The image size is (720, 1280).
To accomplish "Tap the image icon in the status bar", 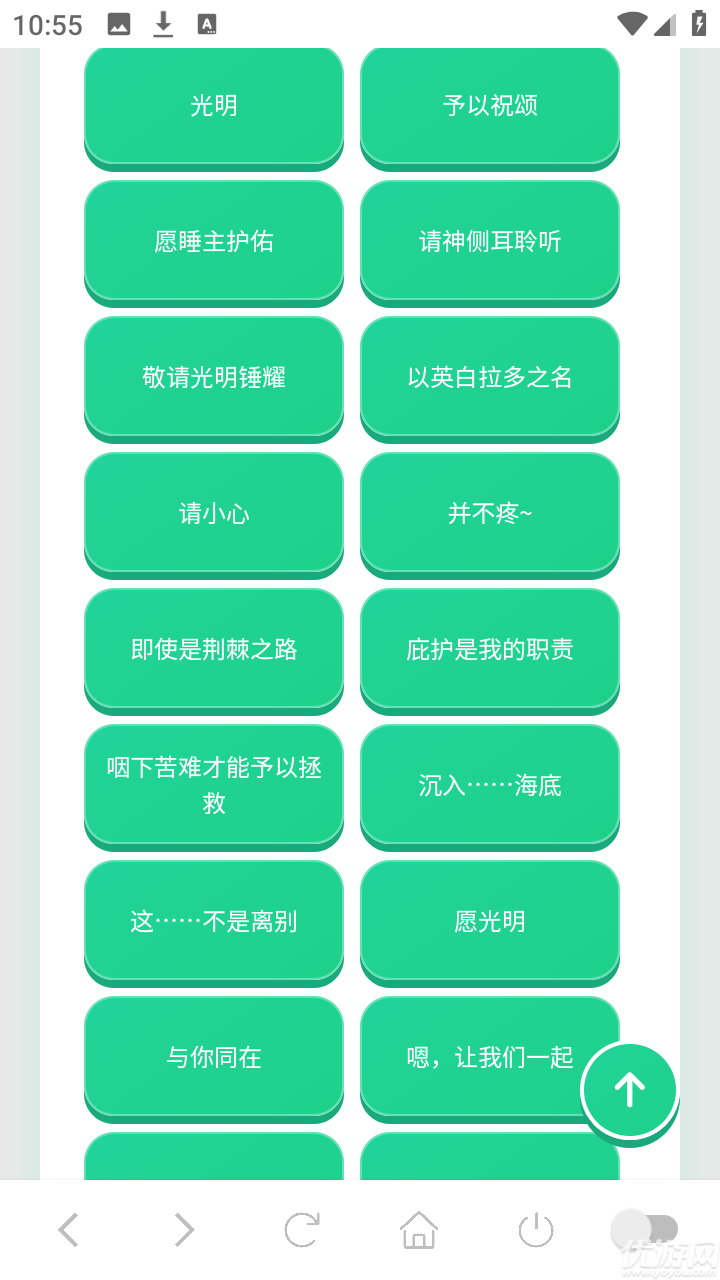I will point(117,24).
